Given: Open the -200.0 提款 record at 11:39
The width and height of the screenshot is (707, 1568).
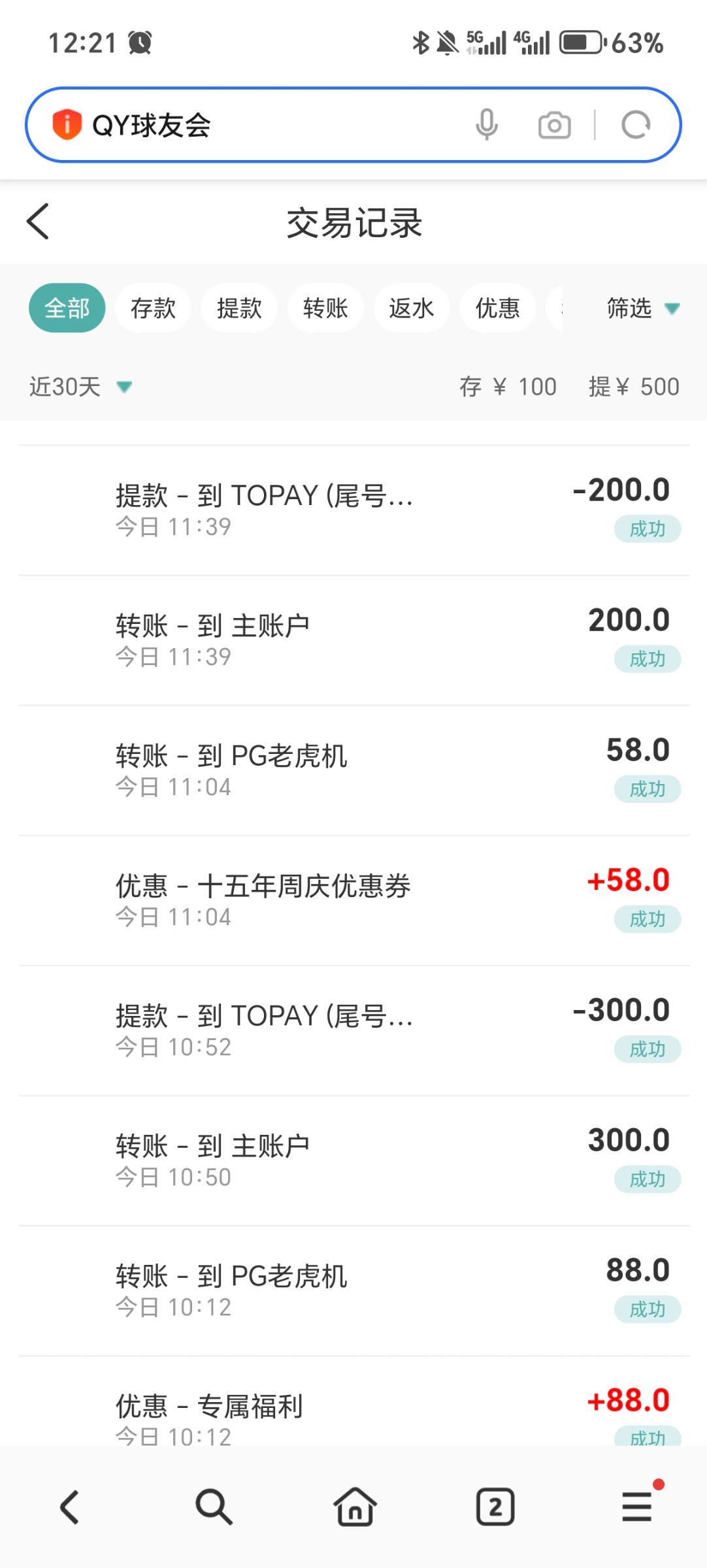Looking at the screenshot, I should [354, 510].
